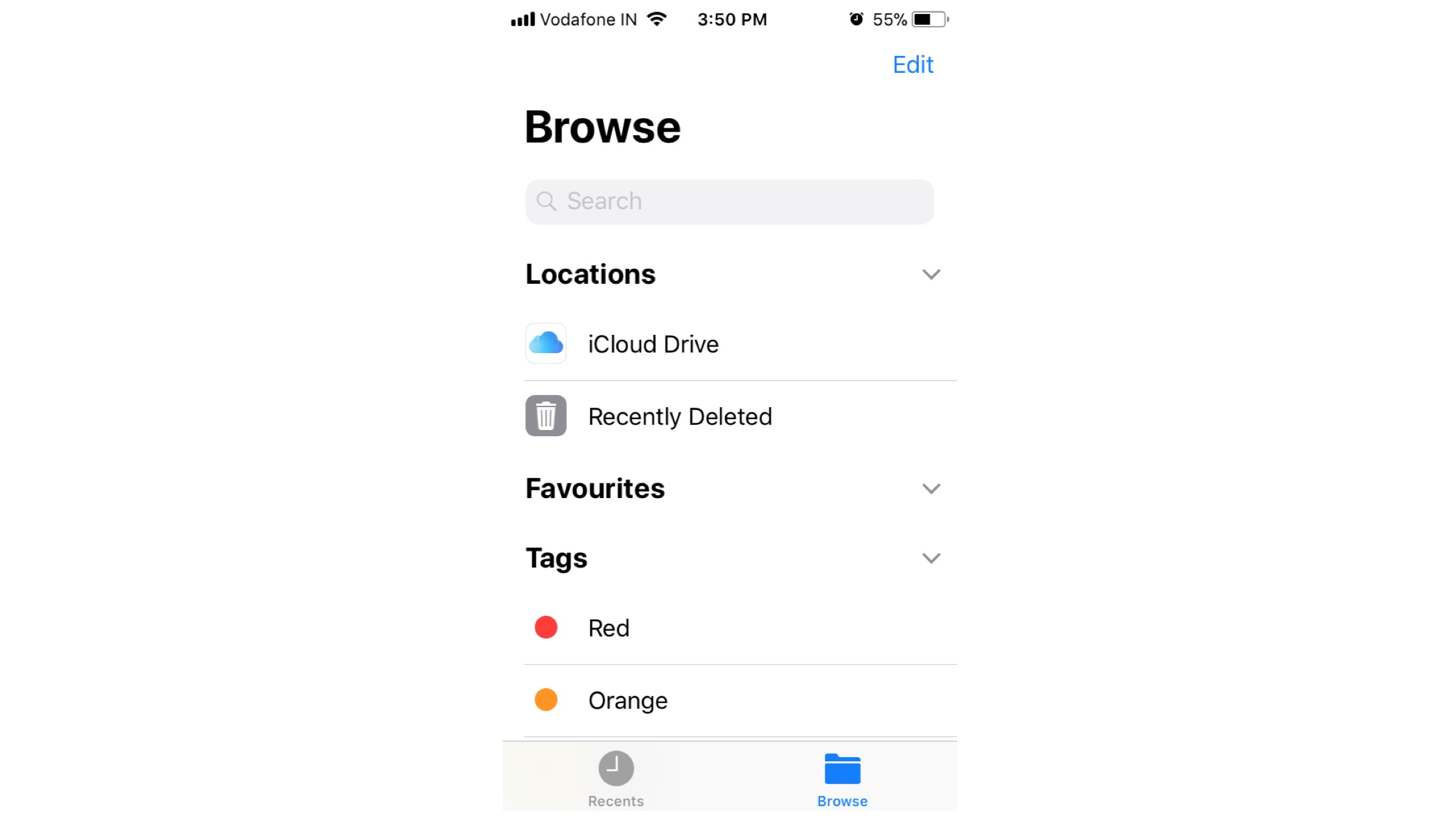Open the Search field
The width and height of the screenshot is (1456, 816).
[x=729, y=201]
